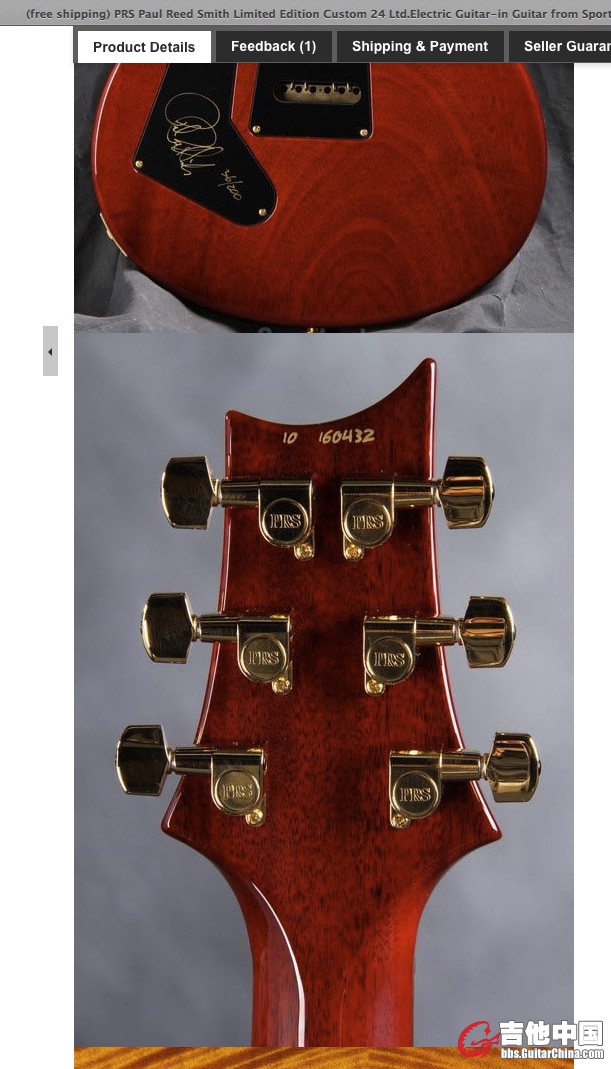Expand the side panel arrow handle
This screenshot has height=1069, width=611.
tap(50, 351)
